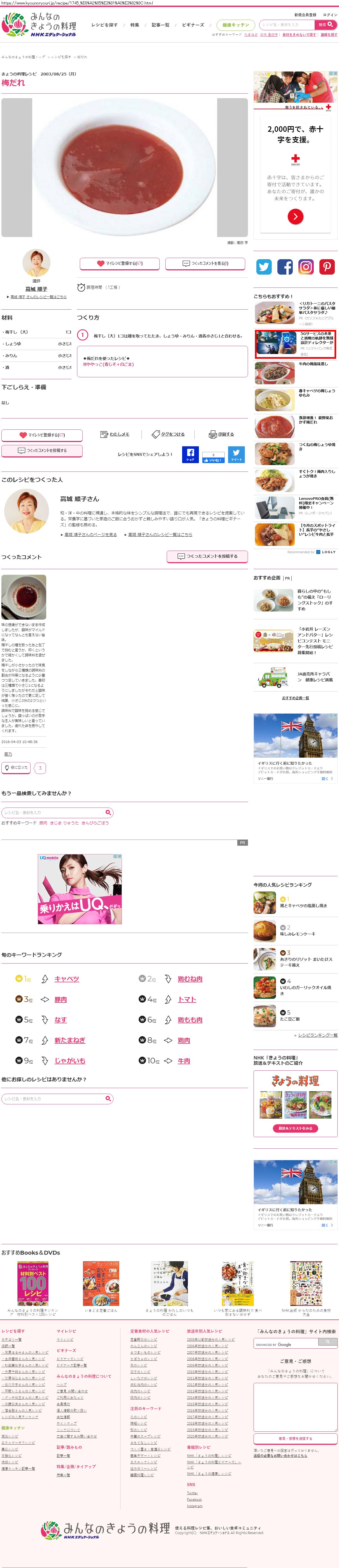The width and height of the screenshot is (339, 1568).
Task: Open the 健康キッチン button in header
Action: coord(236,25)
